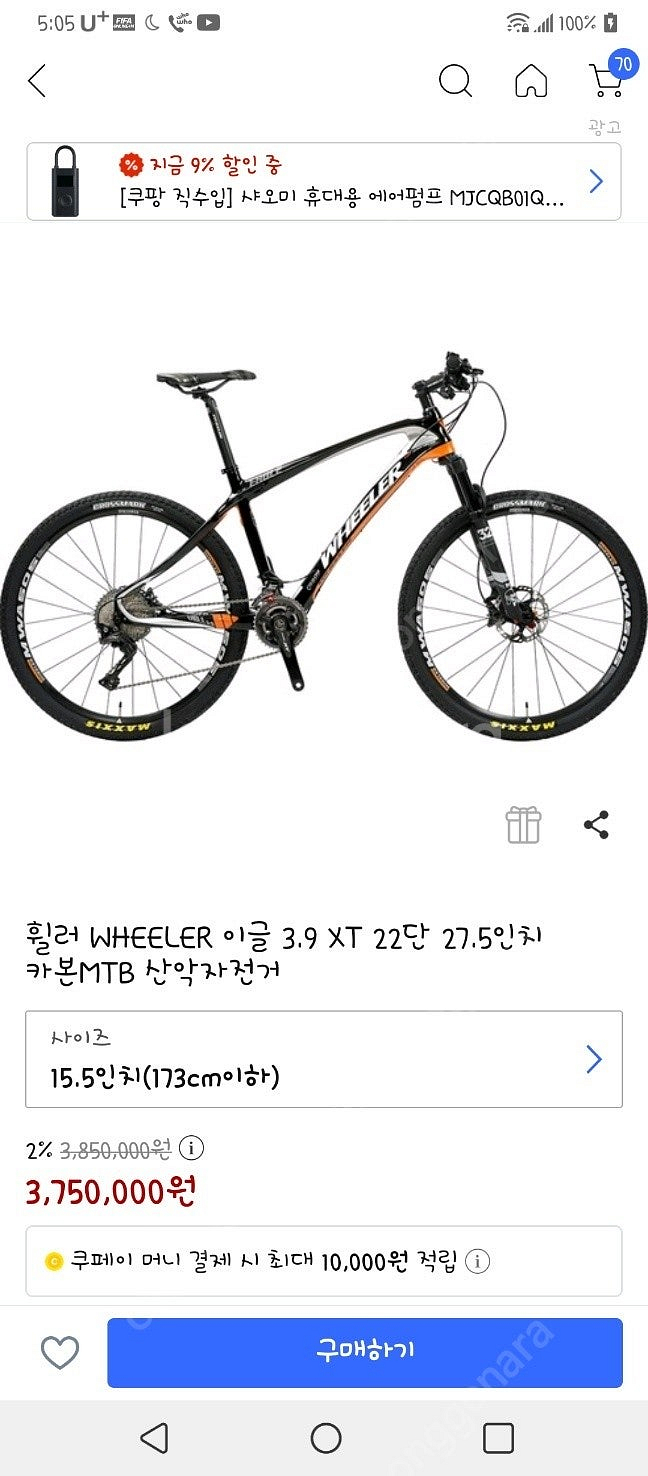Go to the Coupang home icon
This screenshot has height=1476, width=648.
[x=531, y=81]
